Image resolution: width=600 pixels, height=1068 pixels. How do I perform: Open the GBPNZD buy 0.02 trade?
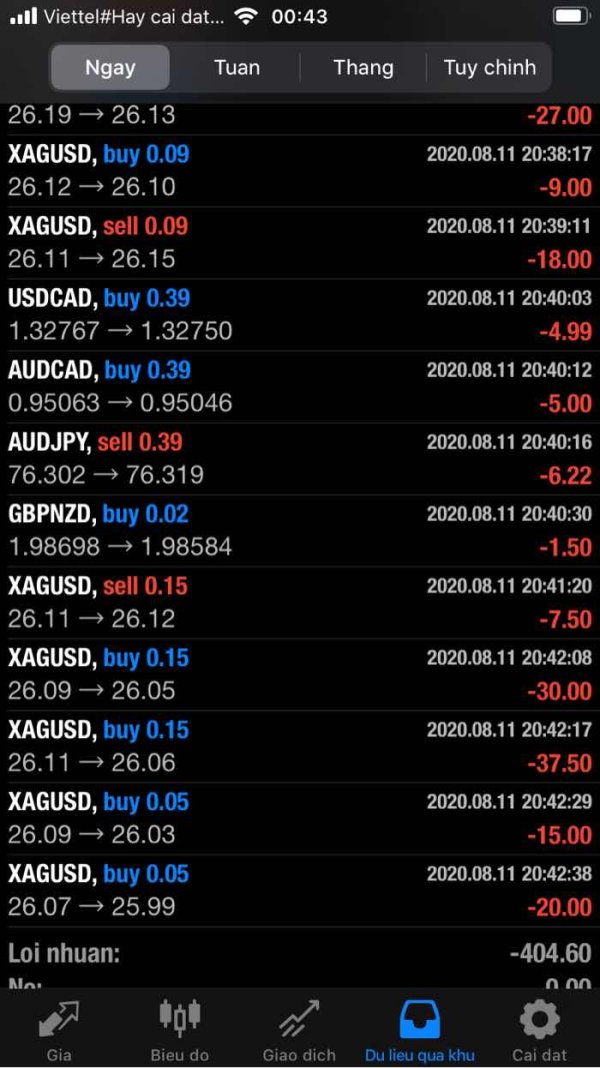[300, 531]
